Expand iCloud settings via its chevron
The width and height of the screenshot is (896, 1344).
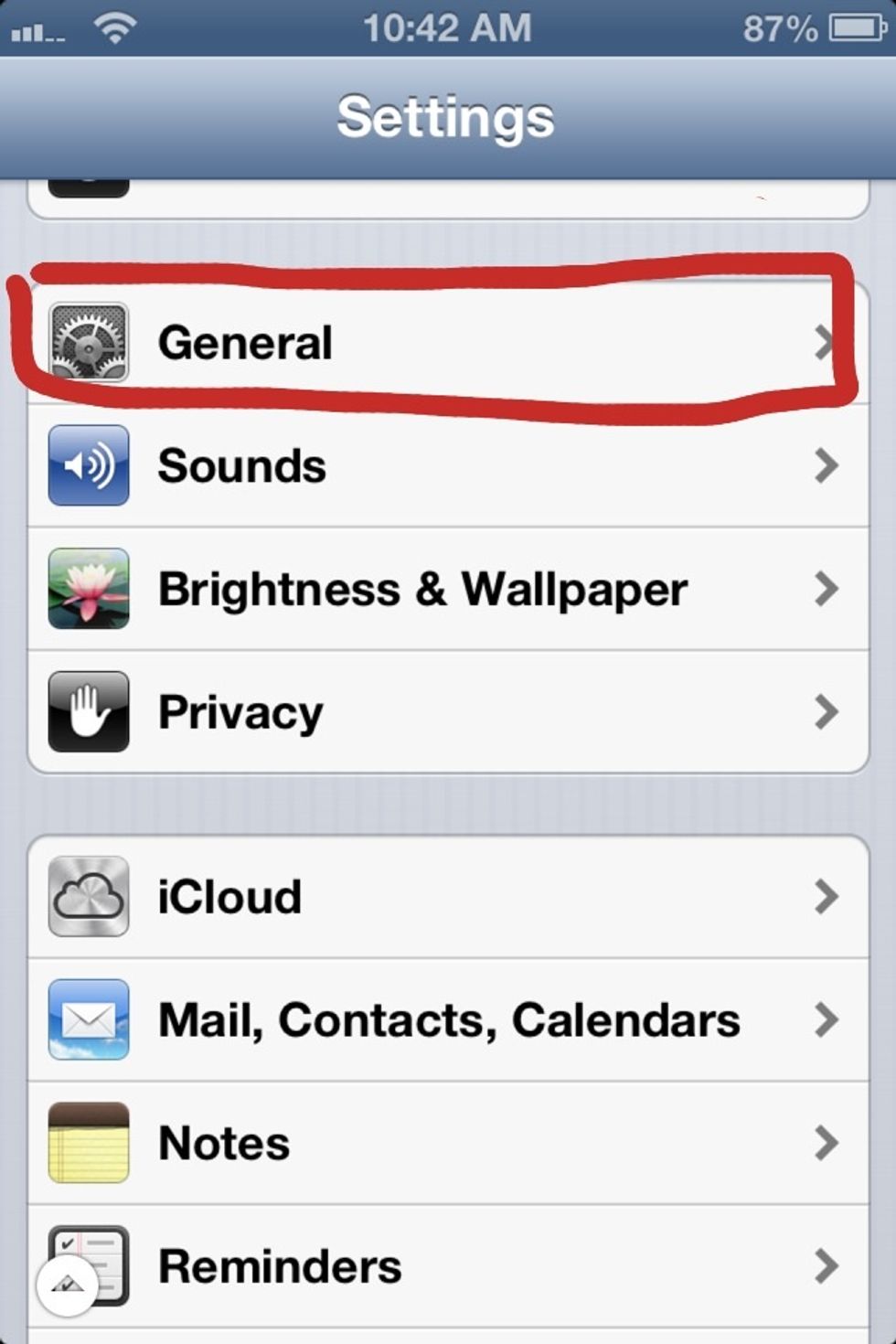click(x=826, y=897)
